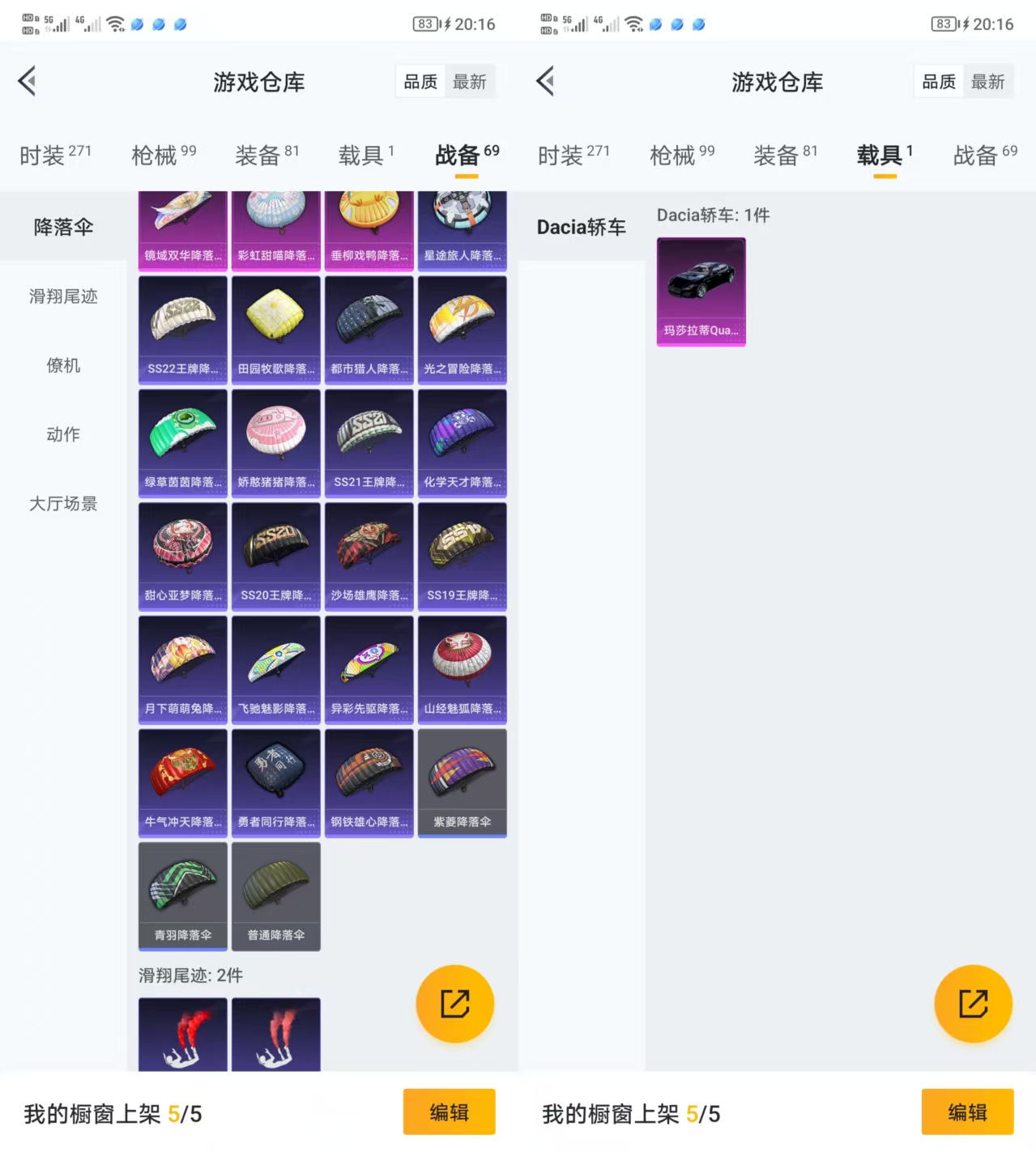Open the 玛莎拉蒂 vehicle skin tile
Screen dimensions: 1036x1152
tap(701, 292)
